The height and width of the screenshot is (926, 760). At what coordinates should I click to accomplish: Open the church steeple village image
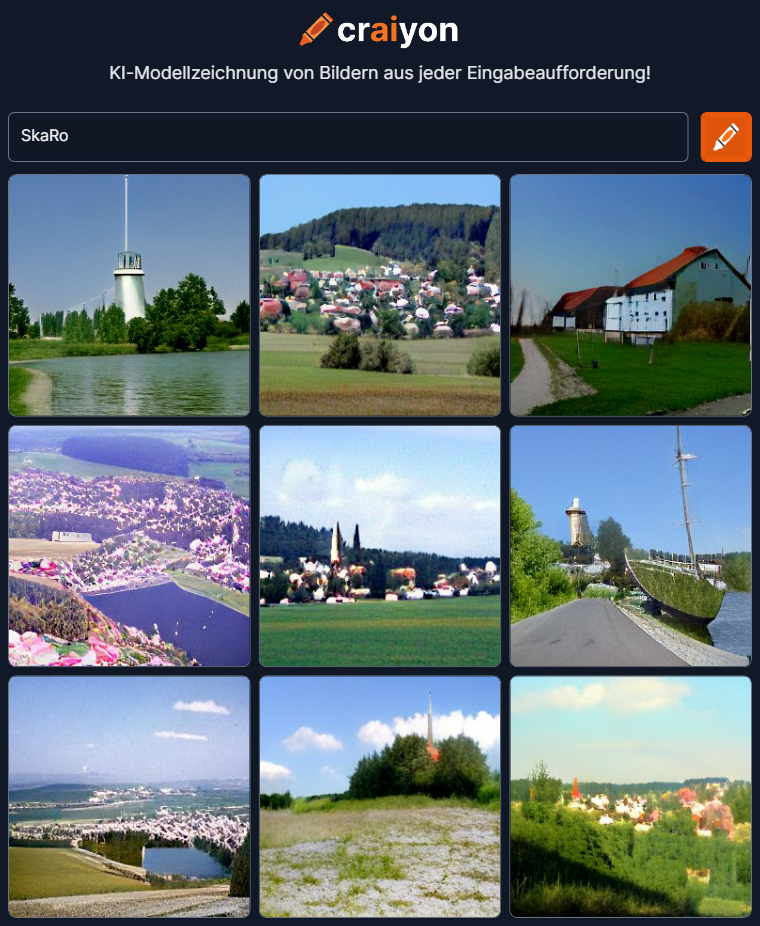coord(380,546)
